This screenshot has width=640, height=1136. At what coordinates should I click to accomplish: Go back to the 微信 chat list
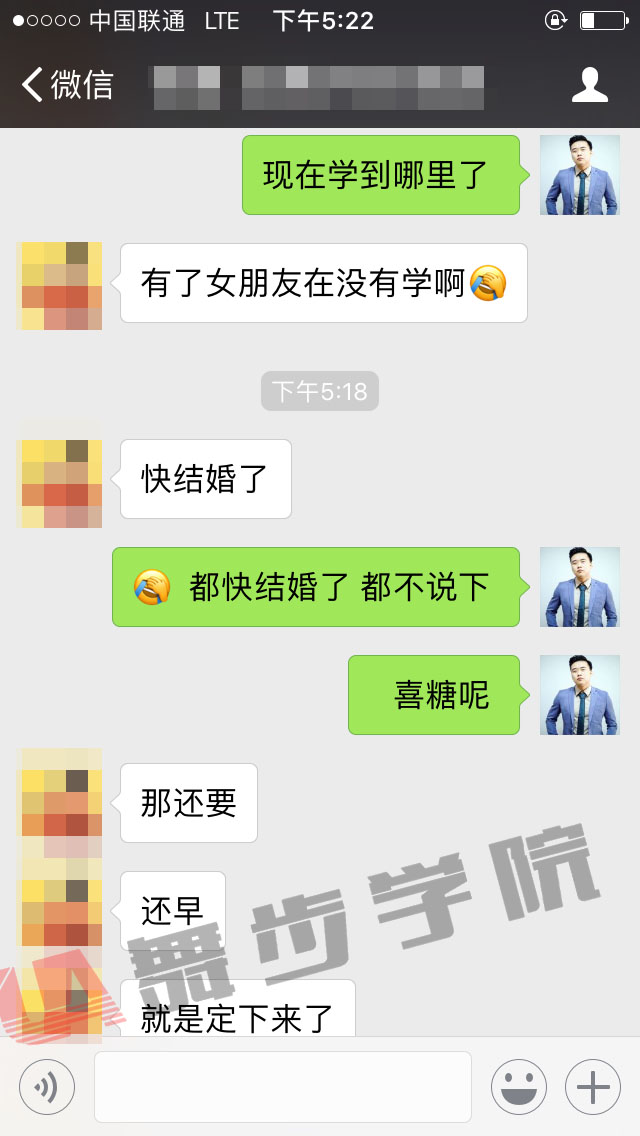66,85
